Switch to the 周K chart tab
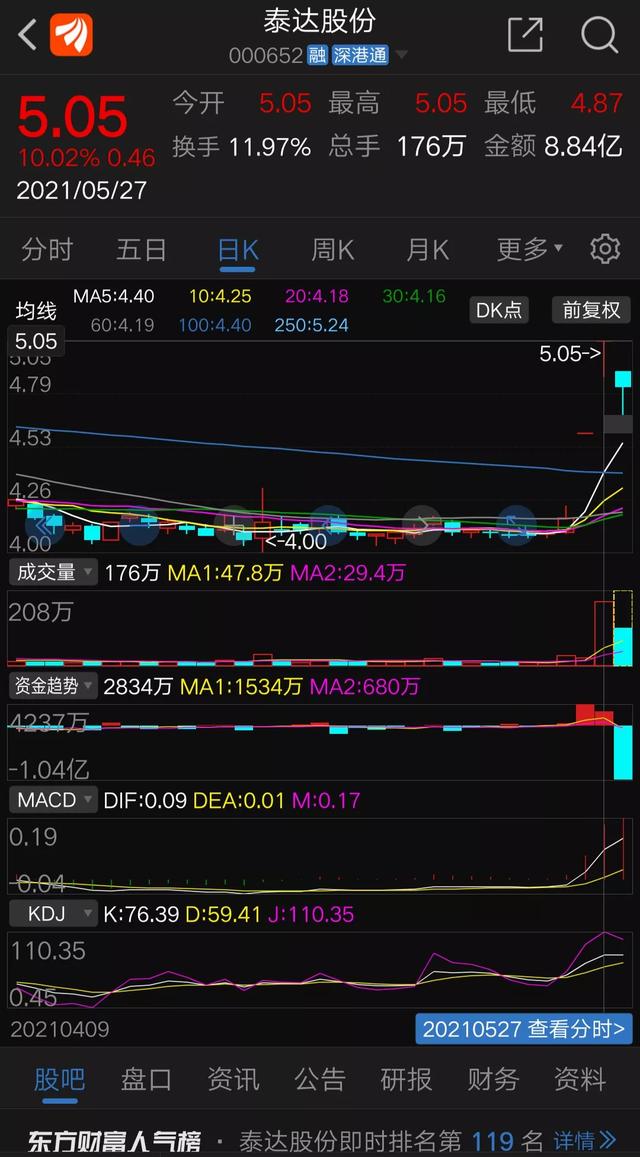Image resolution: width=640 pixels, height=1157 pixels. (332, 249)
